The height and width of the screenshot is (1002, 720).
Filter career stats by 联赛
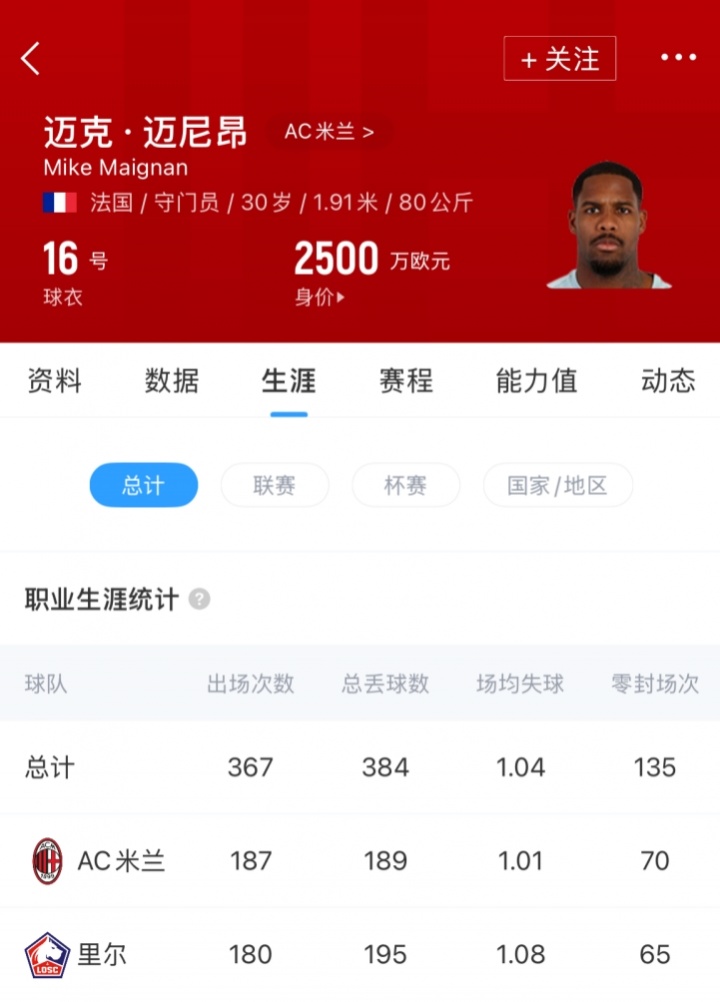coord(274,485)
